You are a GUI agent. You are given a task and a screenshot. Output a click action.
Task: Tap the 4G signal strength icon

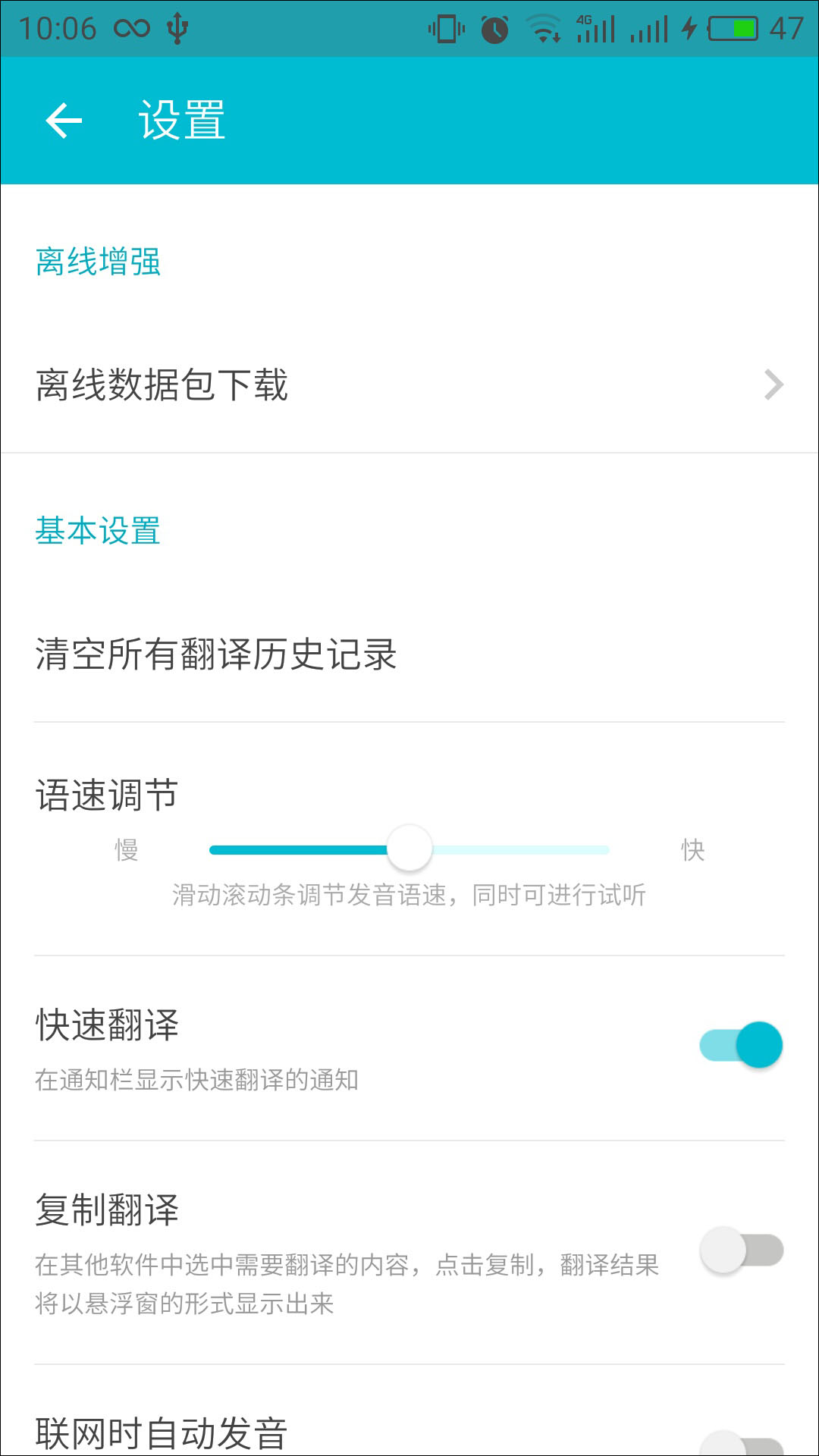(597, 27)
